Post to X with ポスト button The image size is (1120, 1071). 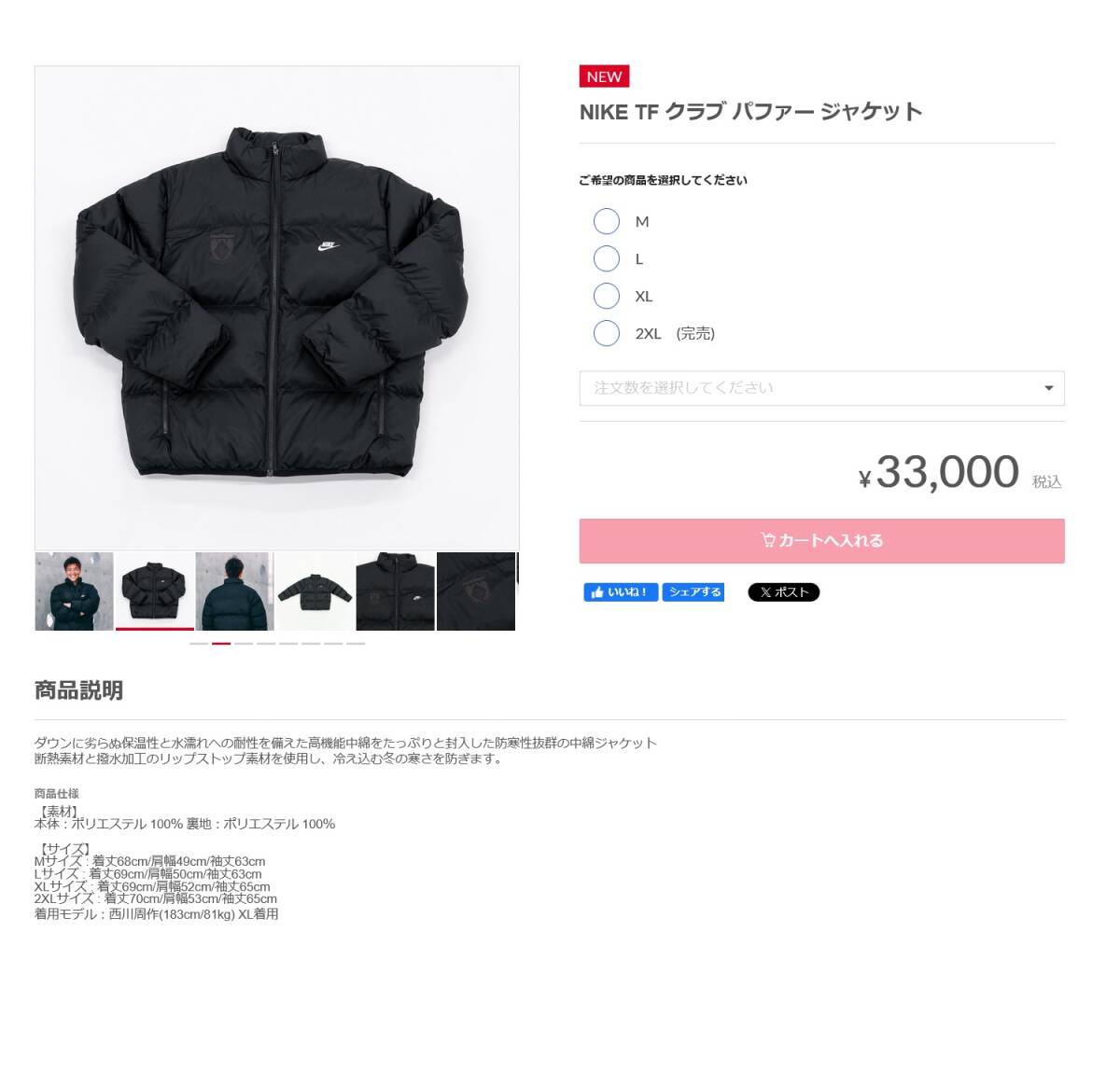[783, 592]
